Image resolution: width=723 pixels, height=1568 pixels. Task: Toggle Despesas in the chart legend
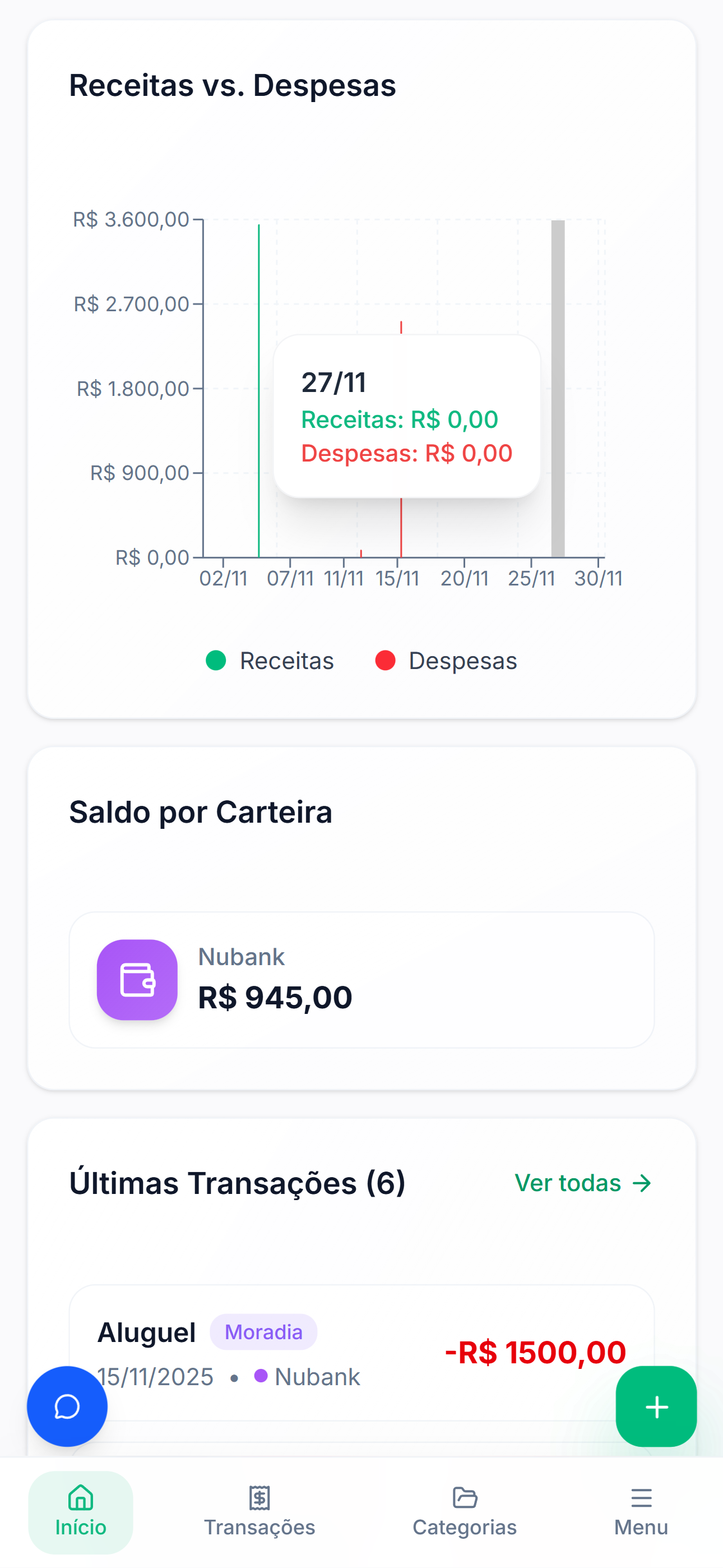pos(446,661)
